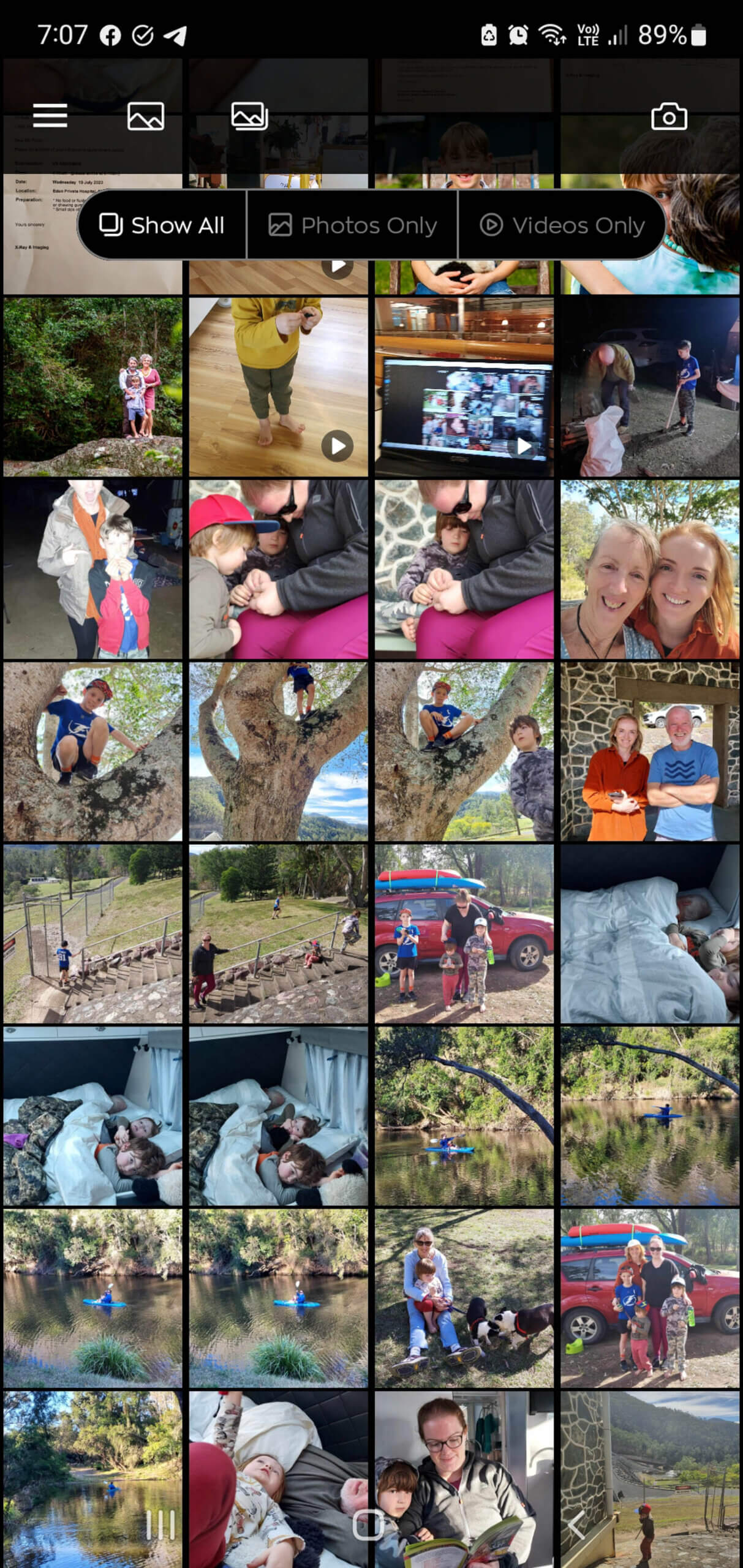Screen dimensions: 743x1568
Task: Open the selfie of two smiling women
Action: tap(650, 570)
